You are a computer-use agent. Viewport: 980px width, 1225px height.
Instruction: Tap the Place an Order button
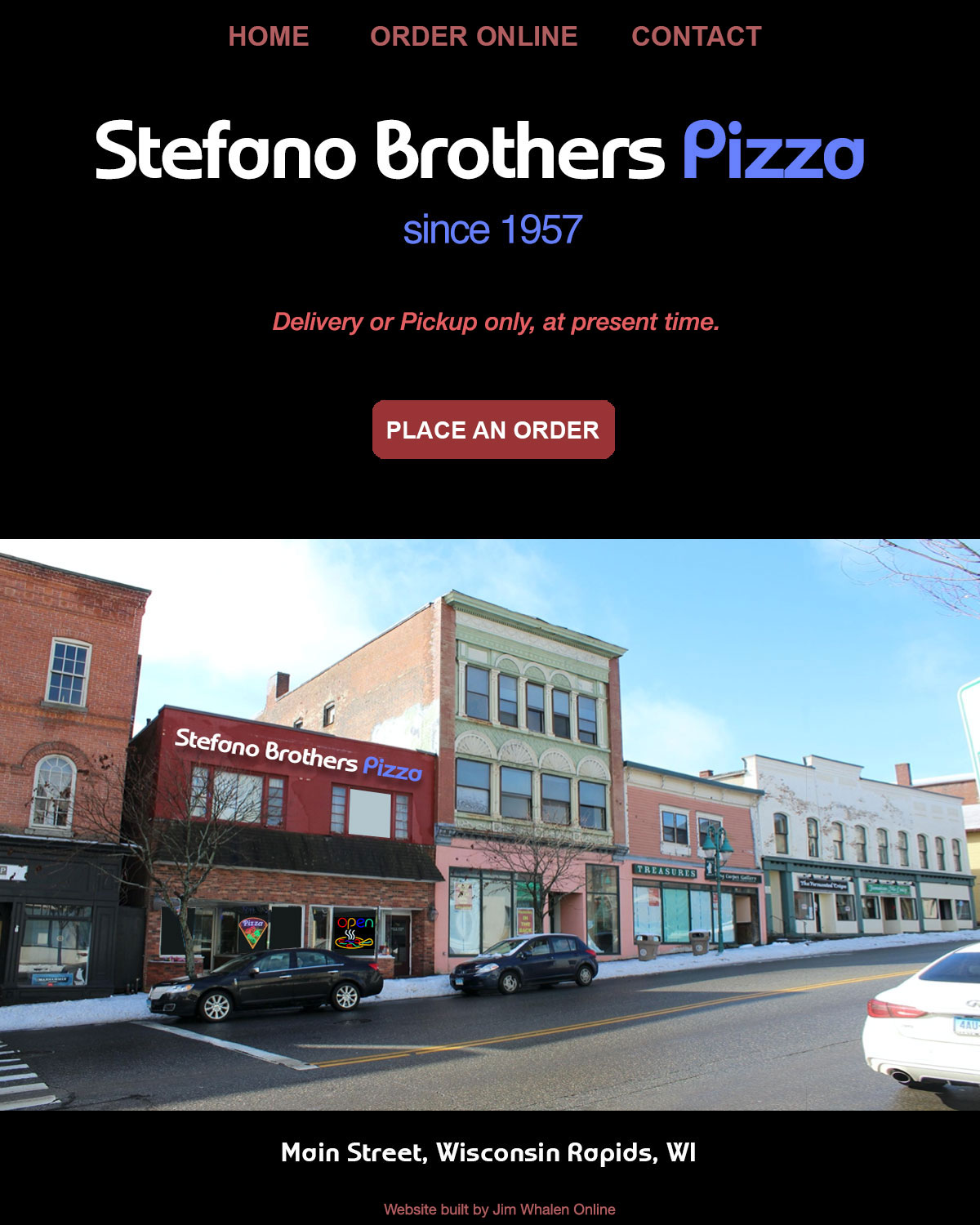[x=492, y=430]
